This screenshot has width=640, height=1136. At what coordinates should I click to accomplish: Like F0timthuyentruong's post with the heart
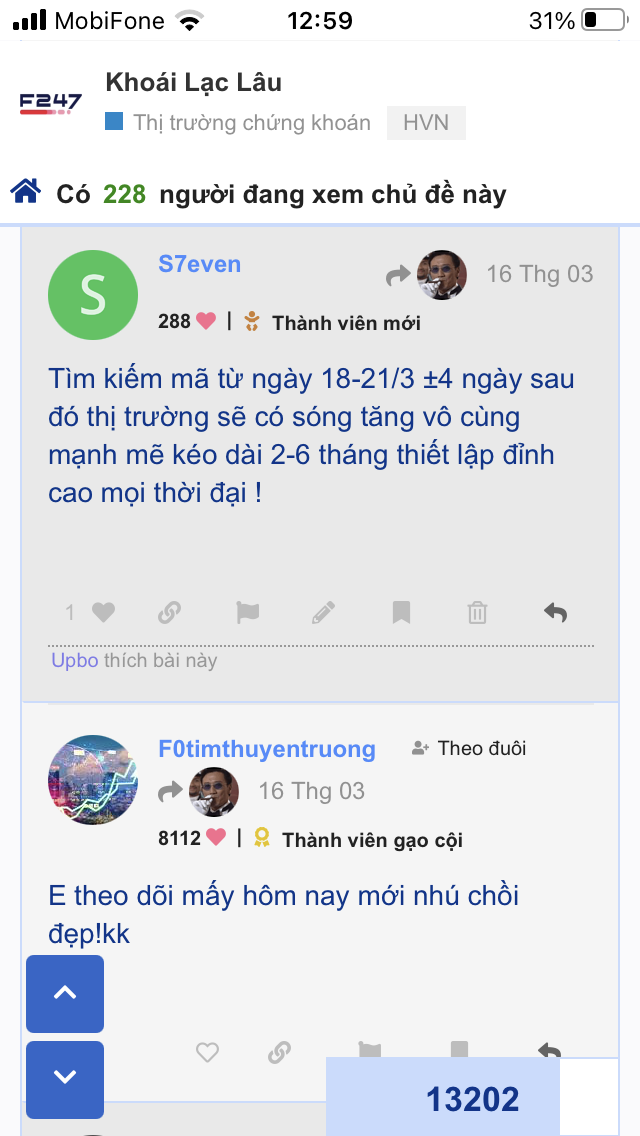[207, 1051]
